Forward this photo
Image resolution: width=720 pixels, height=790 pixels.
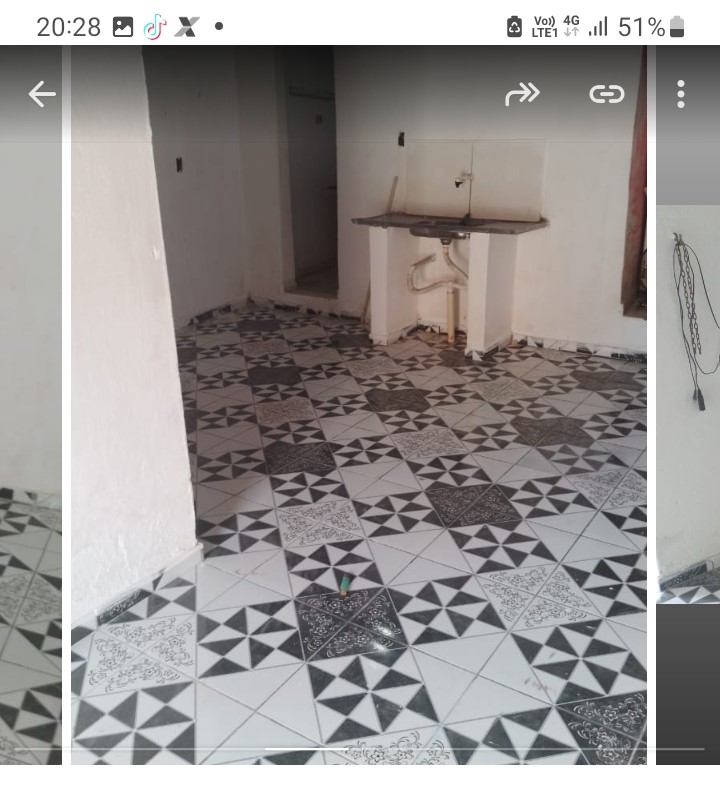click(x=522, y=94)
